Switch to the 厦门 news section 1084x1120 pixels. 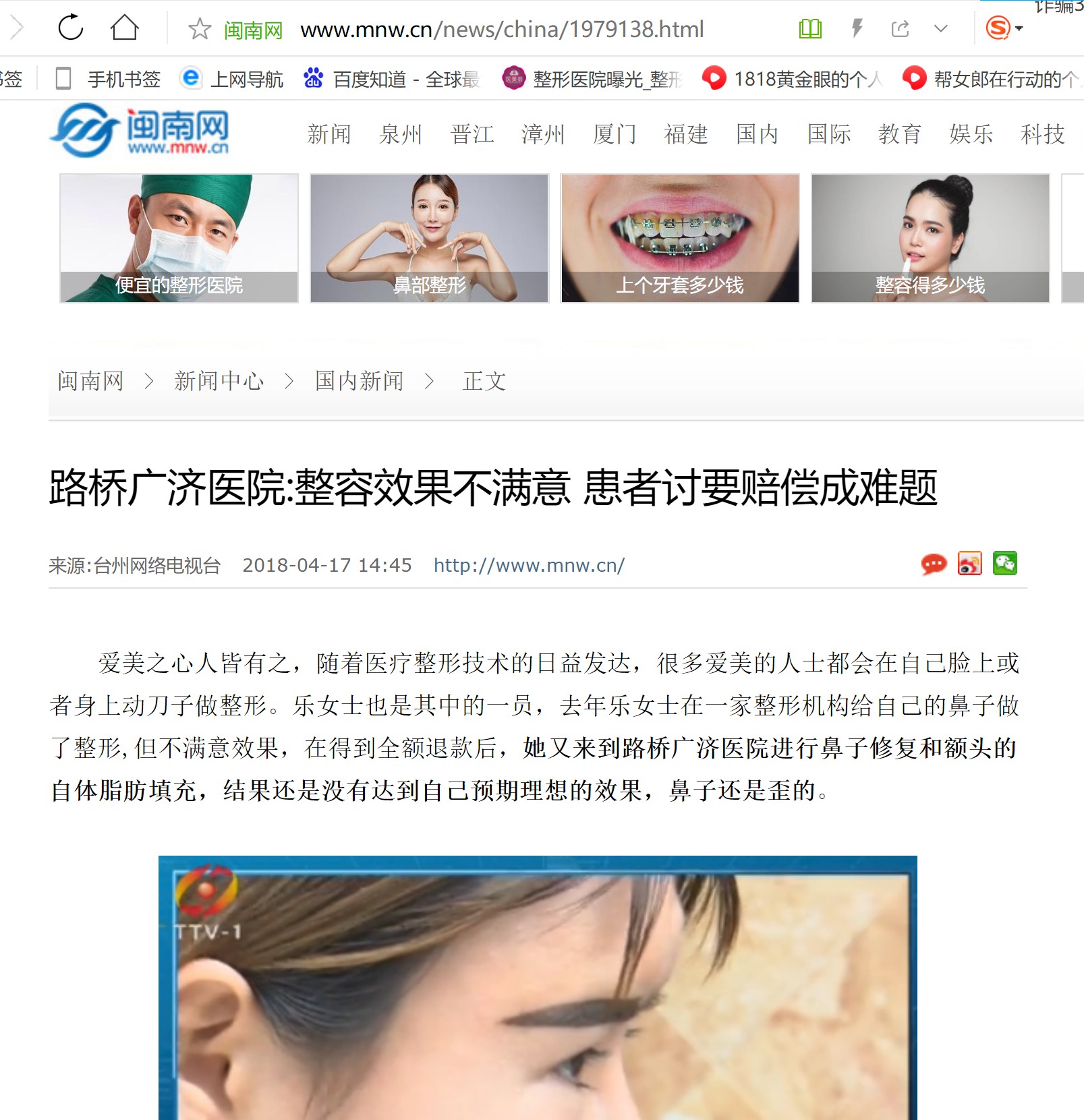(x=615, y=134)
